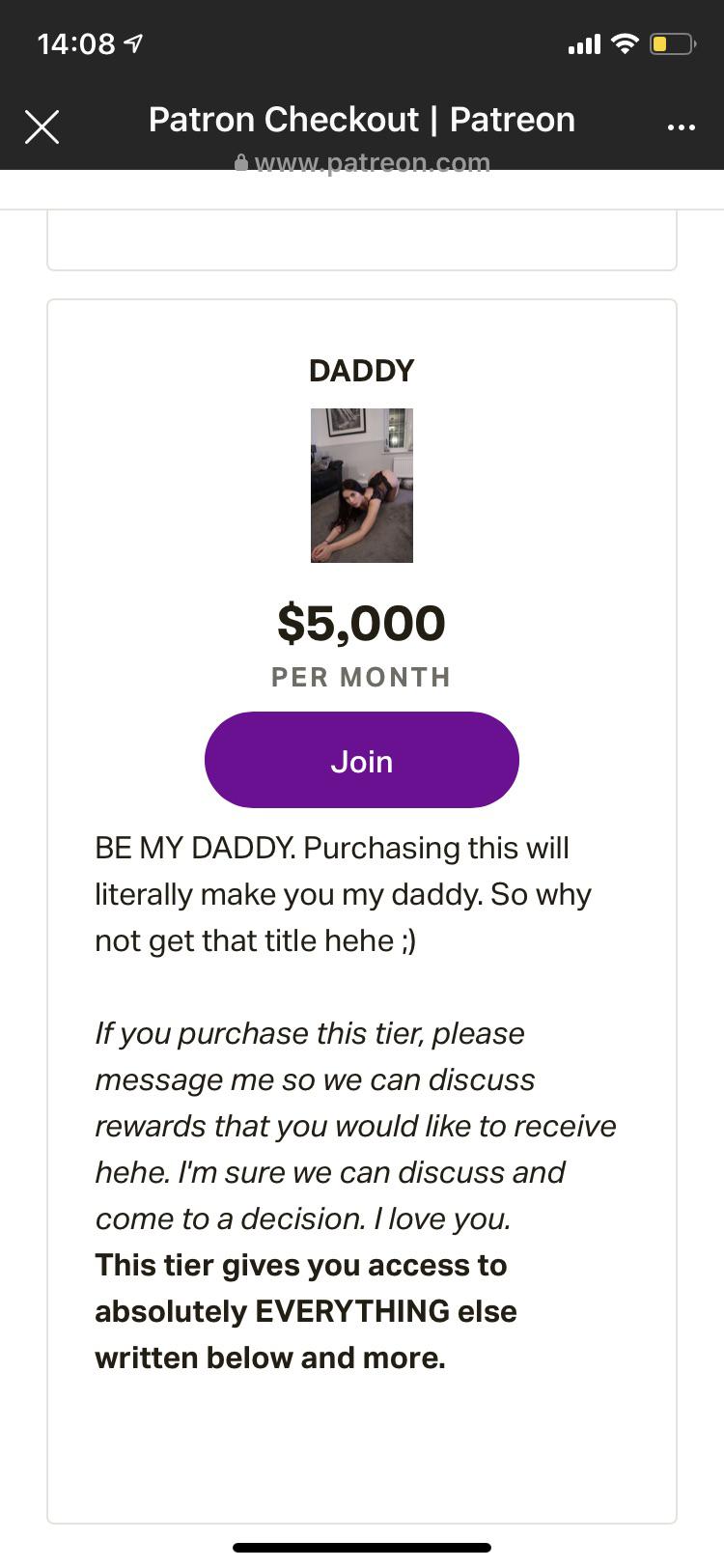Screen dimensions: 724x1568
Task: Open the three-dot overflow menu
Action: (x=681, y=126)
